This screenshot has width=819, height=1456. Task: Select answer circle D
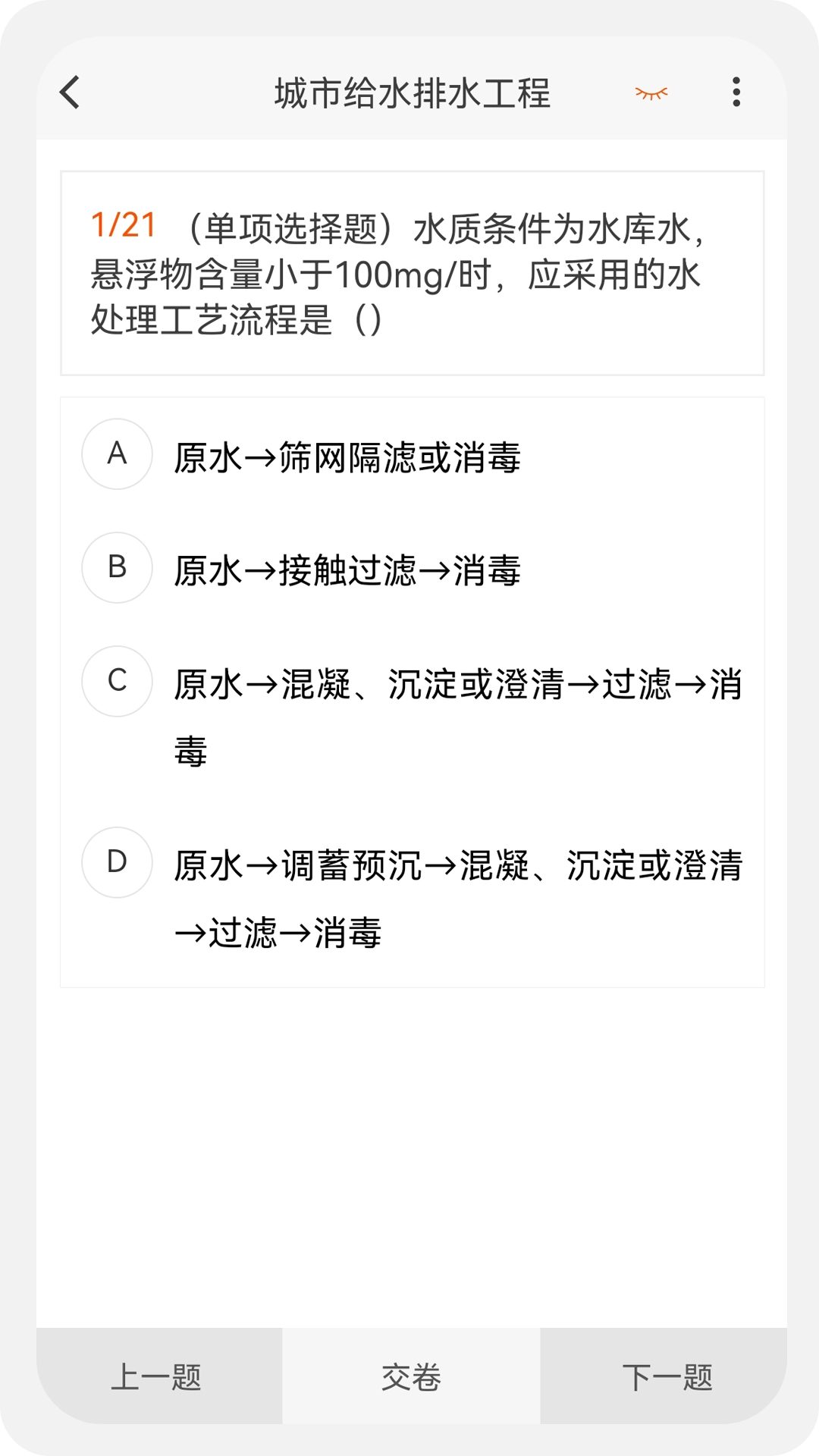pos(116,861)
